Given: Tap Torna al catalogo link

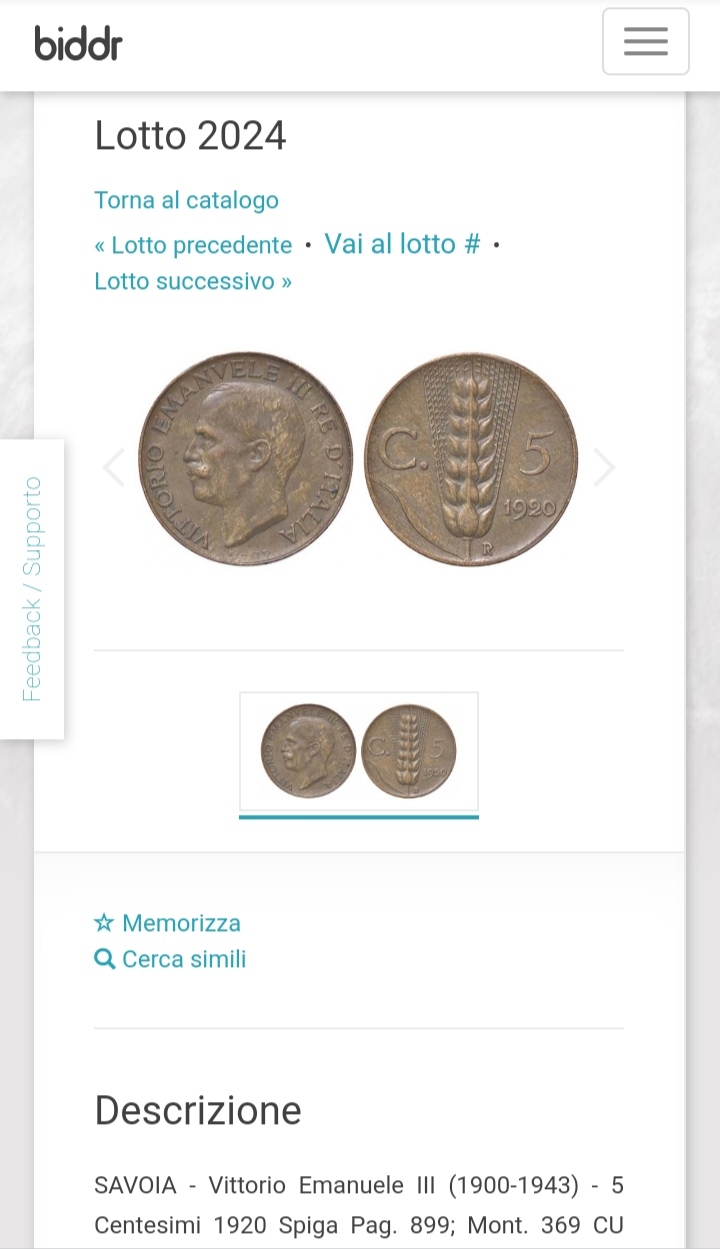Looking at the screenshot, I should pos(186,200).
